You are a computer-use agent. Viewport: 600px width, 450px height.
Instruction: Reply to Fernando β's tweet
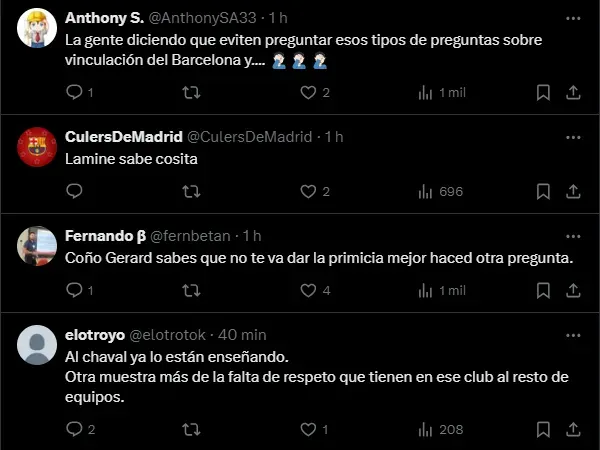[x=73, y=290]
